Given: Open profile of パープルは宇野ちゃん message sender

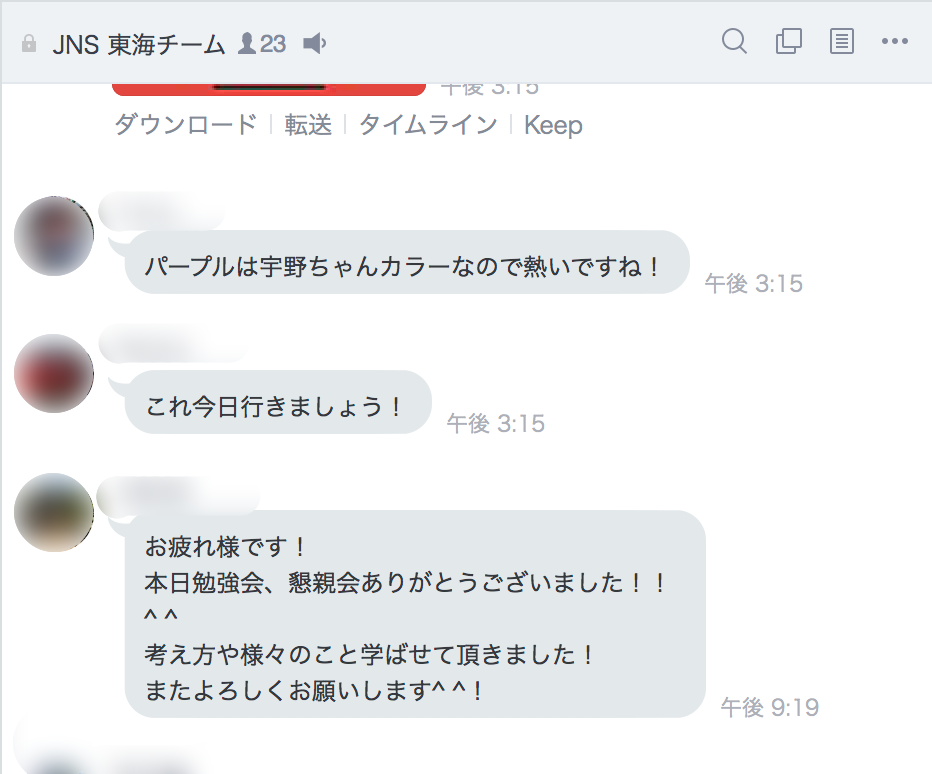Looking at the screenshot, I should point(54,236).
